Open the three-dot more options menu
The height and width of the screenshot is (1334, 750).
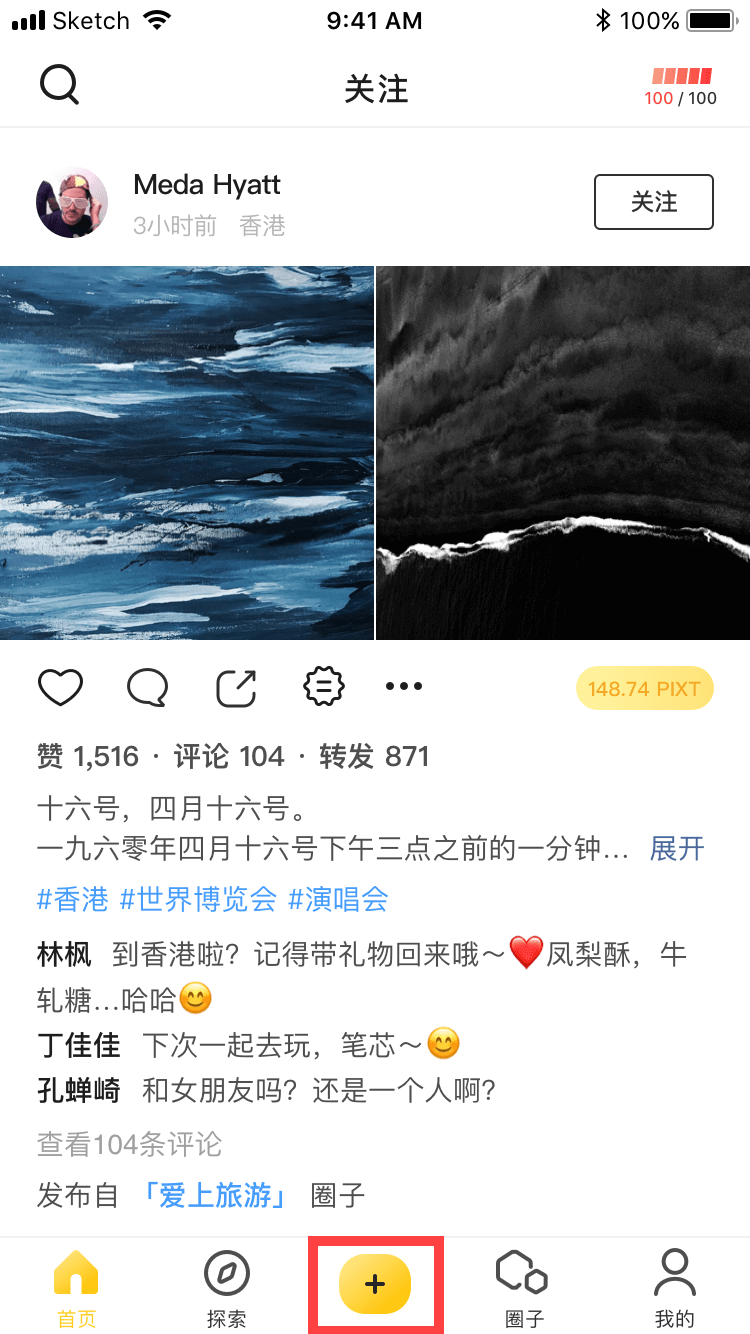pyautogui.click(x=404, y=687)
